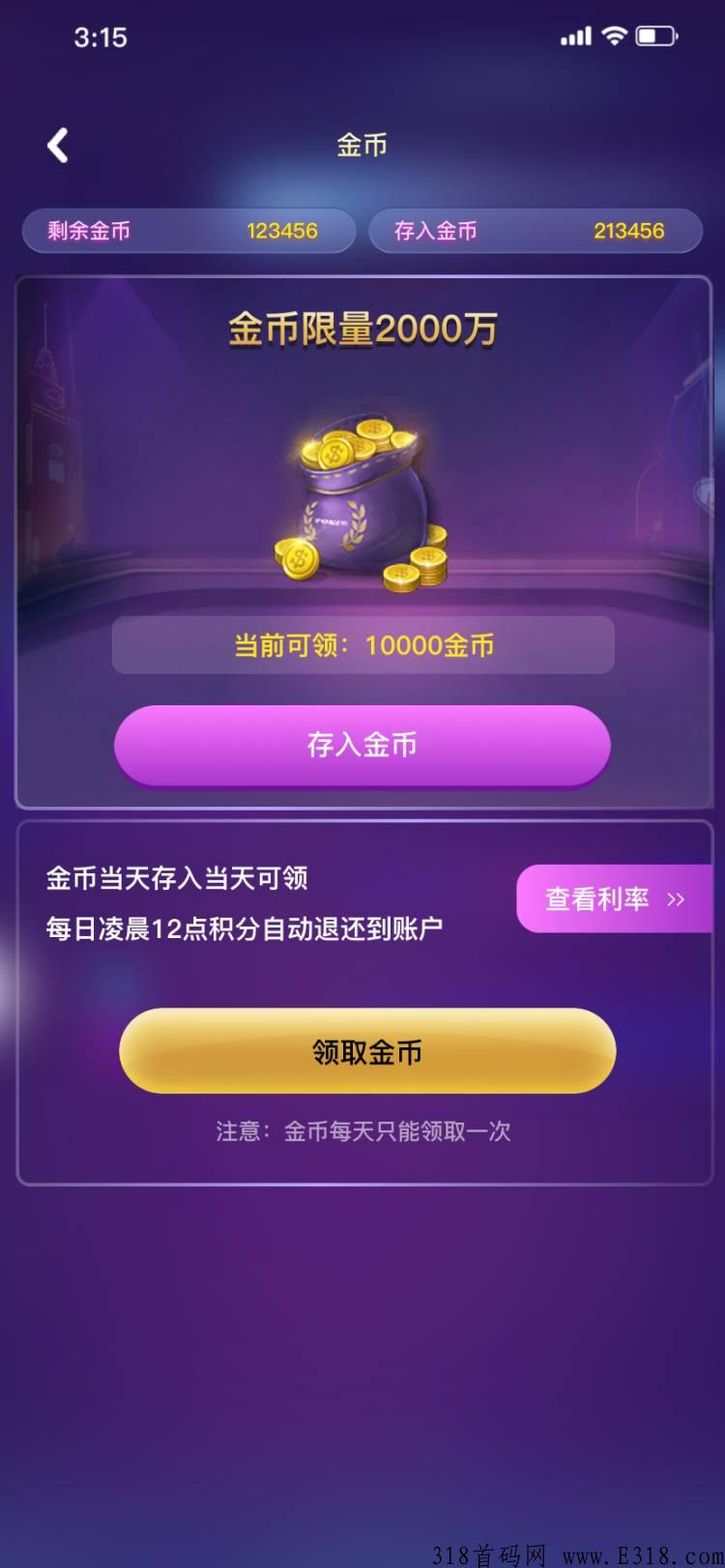Expand the 存入金币 deposited coins pill
Screen dimensions: 725x1568
(536, 231)
